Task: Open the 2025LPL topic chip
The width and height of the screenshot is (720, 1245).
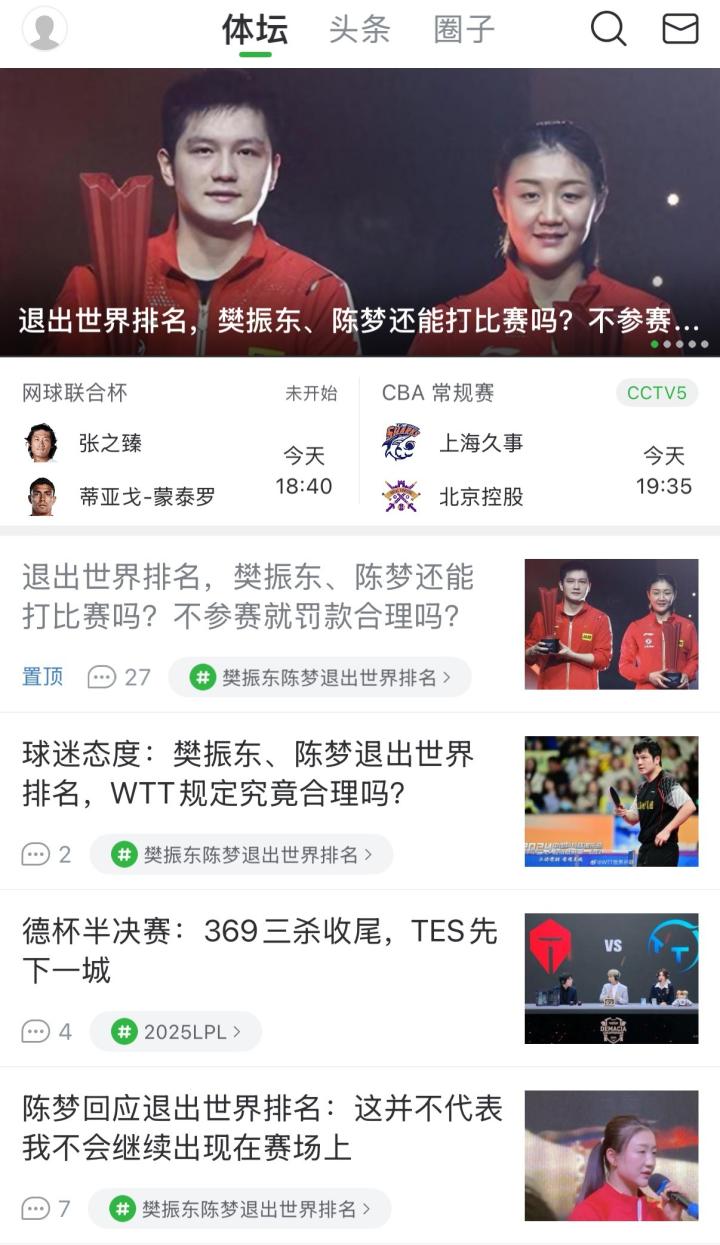Action: pyautogui.click(x=176, y=1031)
